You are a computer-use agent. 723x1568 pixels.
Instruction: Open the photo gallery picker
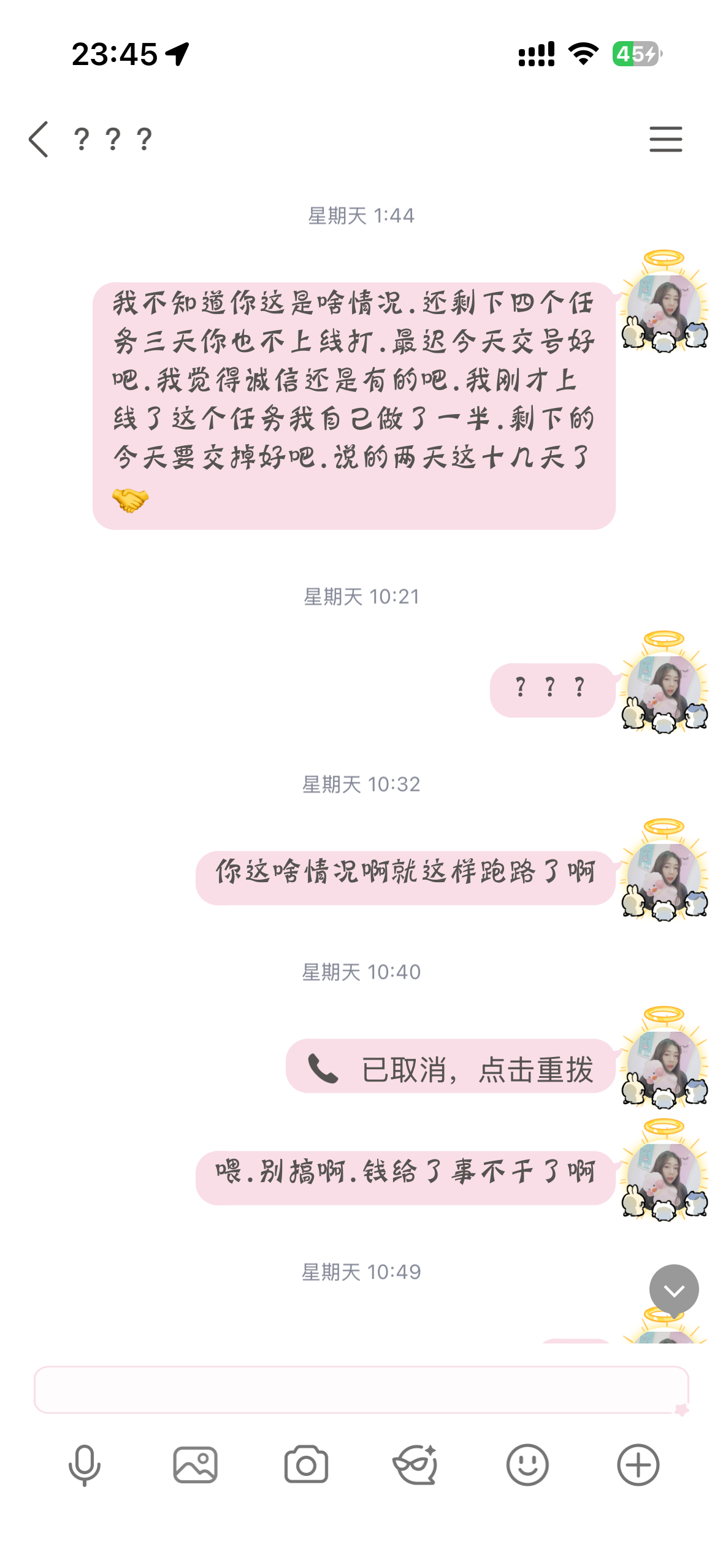195,1465
